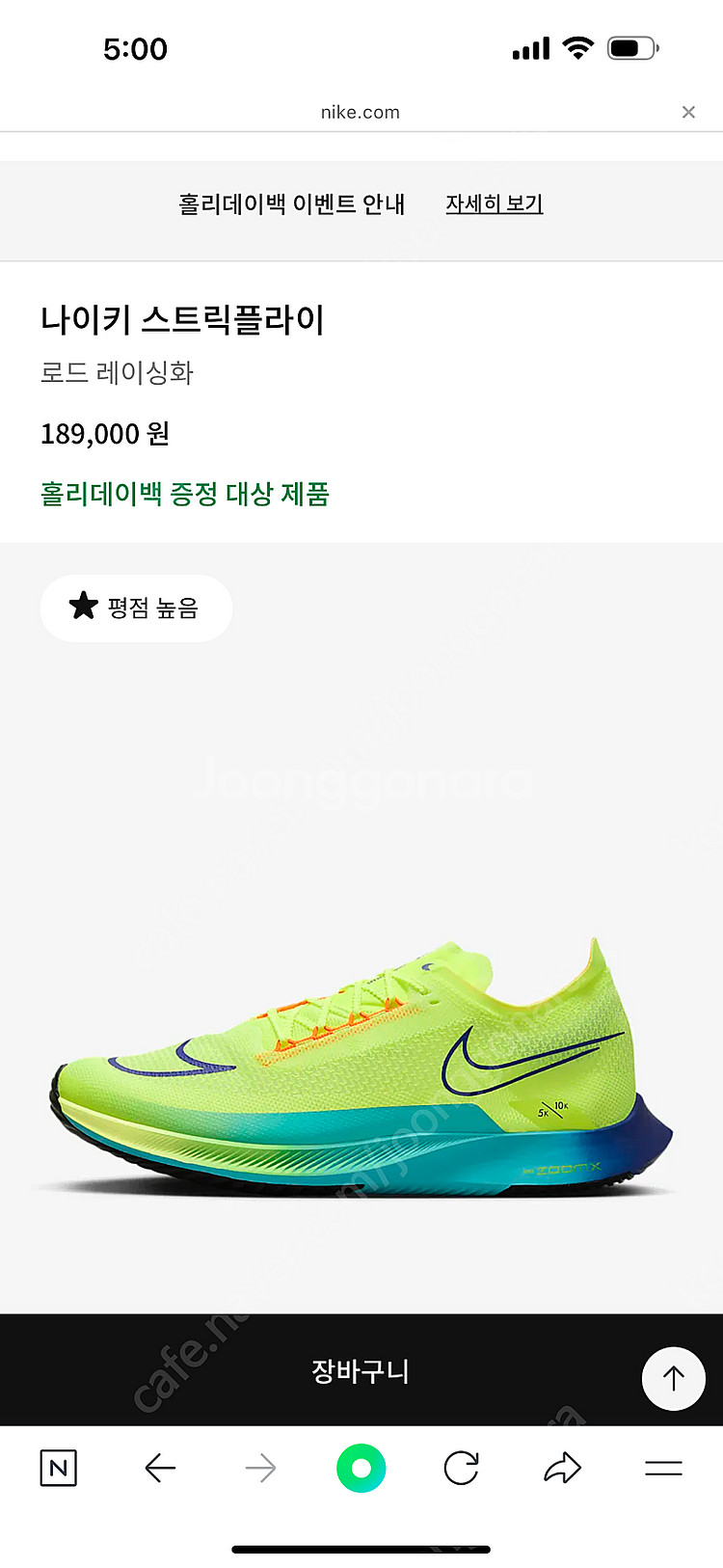Go back to the previous page
Viewport: 723px width, 1568px height.
coord(160,1468)
